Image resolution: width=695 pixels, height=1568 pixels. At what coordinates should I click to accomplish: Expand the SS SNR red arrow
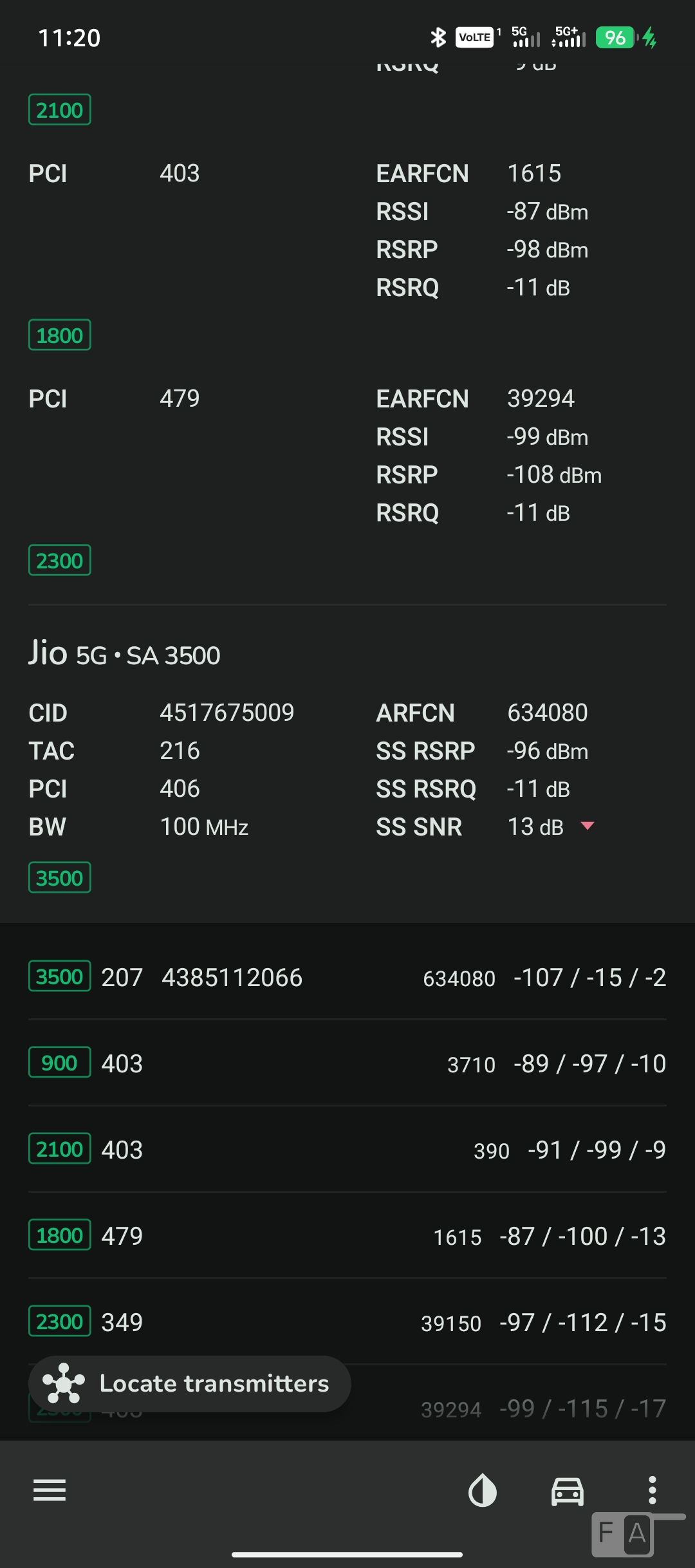click(588, 826)
